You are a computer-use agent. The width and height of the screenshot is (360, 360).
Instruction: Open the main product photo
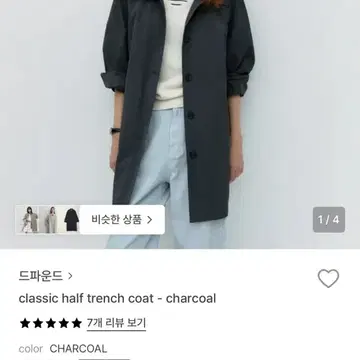tap(180, 124)
